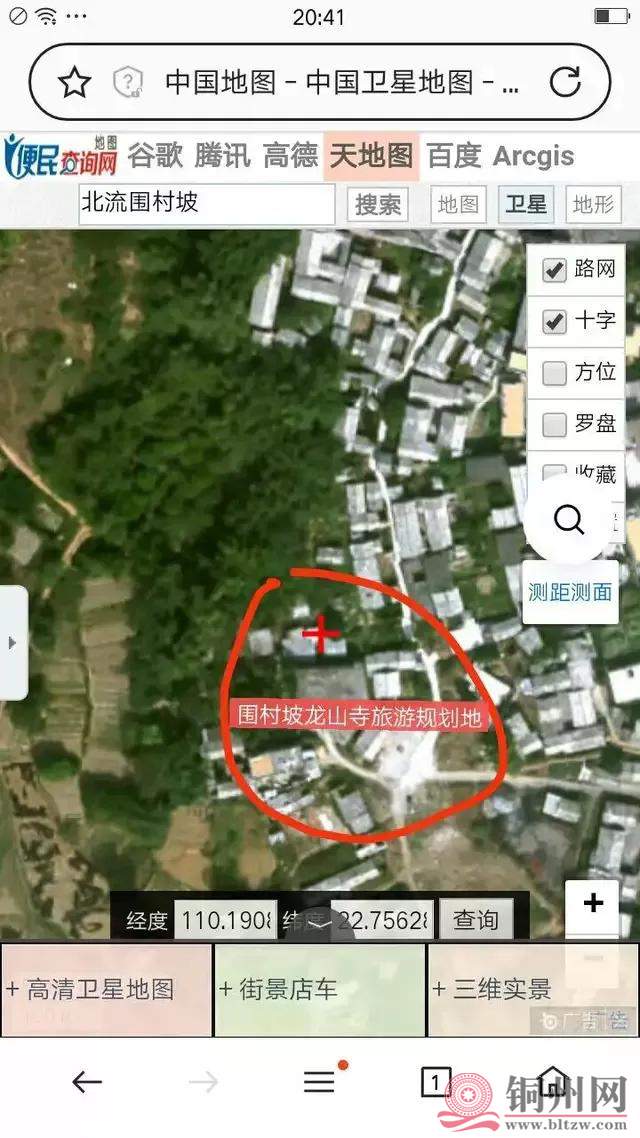The height and width of the screenshot is (1138, 640).
Task: Tap the 查询 coordinate query button
Action: [475, 920]
